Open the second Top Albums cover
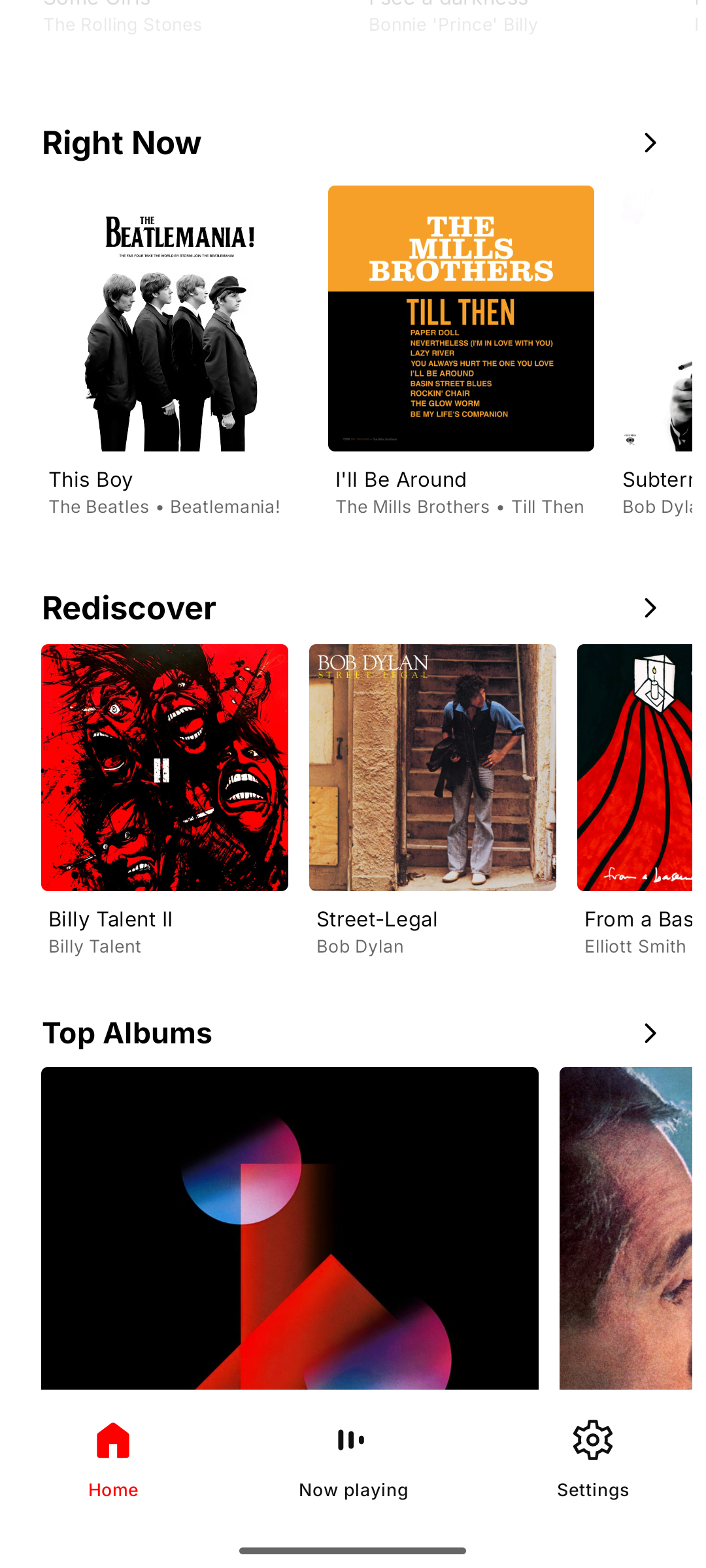Image resolution: width=706 pixels, height=1568 pixels. (626, 1228)
